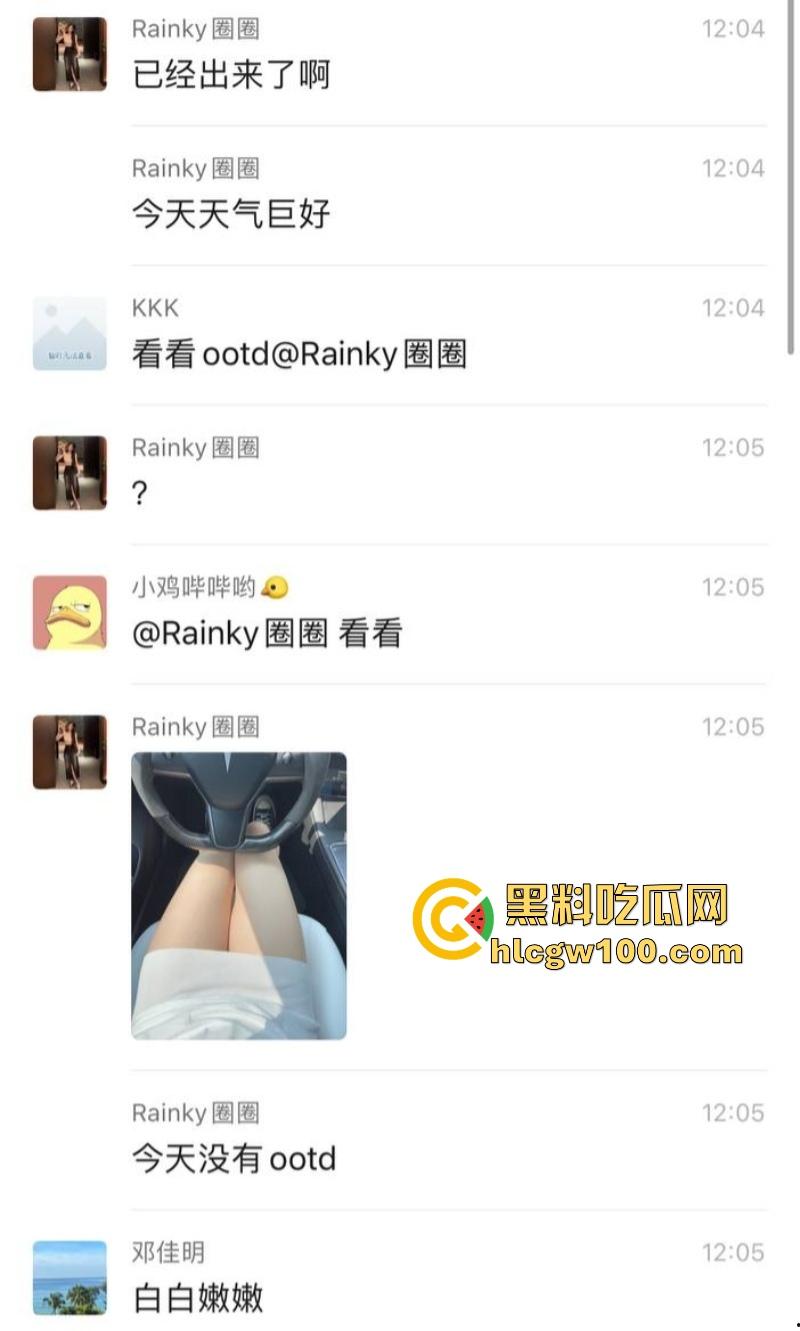Click Rainky 圈圈's avatar next to the photo message
The height and width of the screenshot is (1331, 800).
[x=68, y=754]
